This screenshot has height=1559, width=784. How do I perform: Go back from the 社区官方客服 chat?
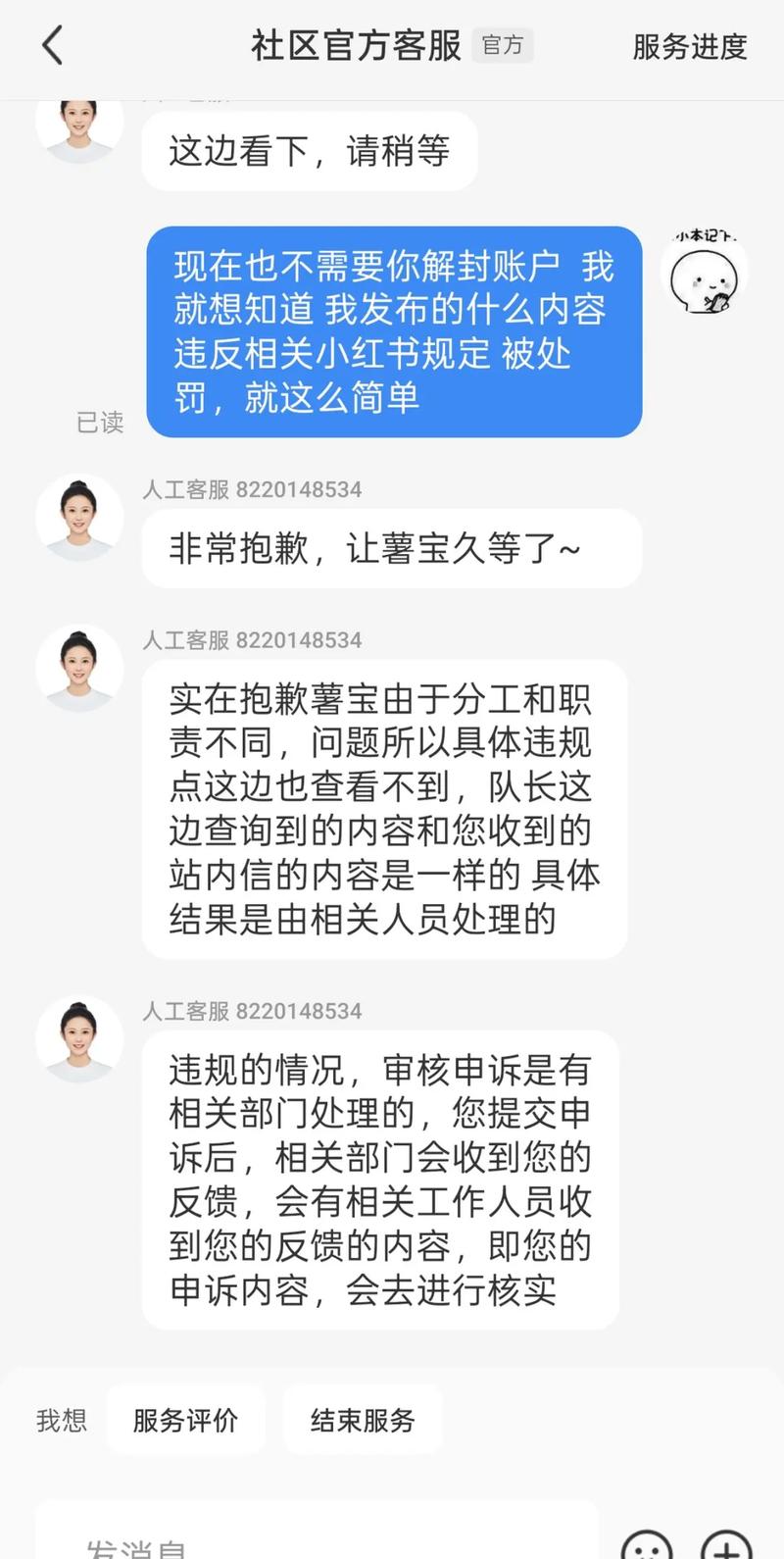(53, 46)
